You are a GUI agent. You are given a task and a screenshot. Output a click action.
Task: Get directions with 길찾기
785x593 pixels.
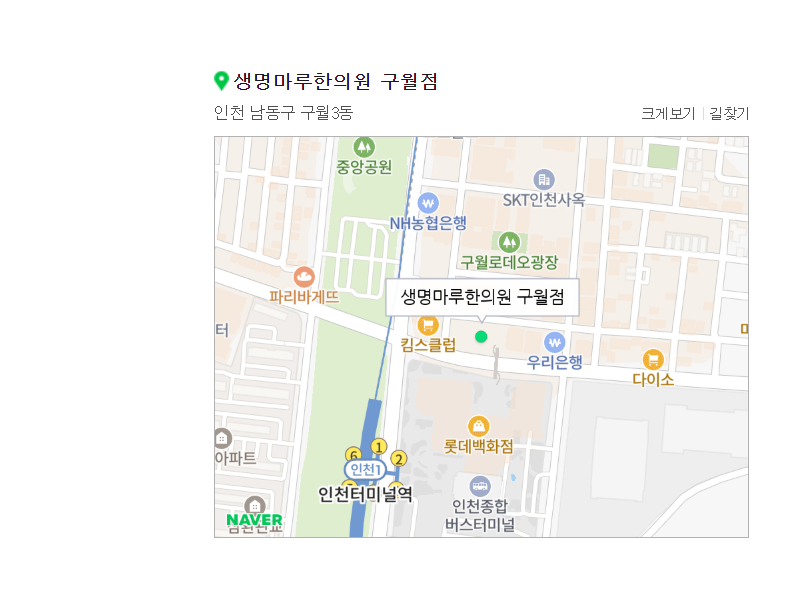(729, 113)
